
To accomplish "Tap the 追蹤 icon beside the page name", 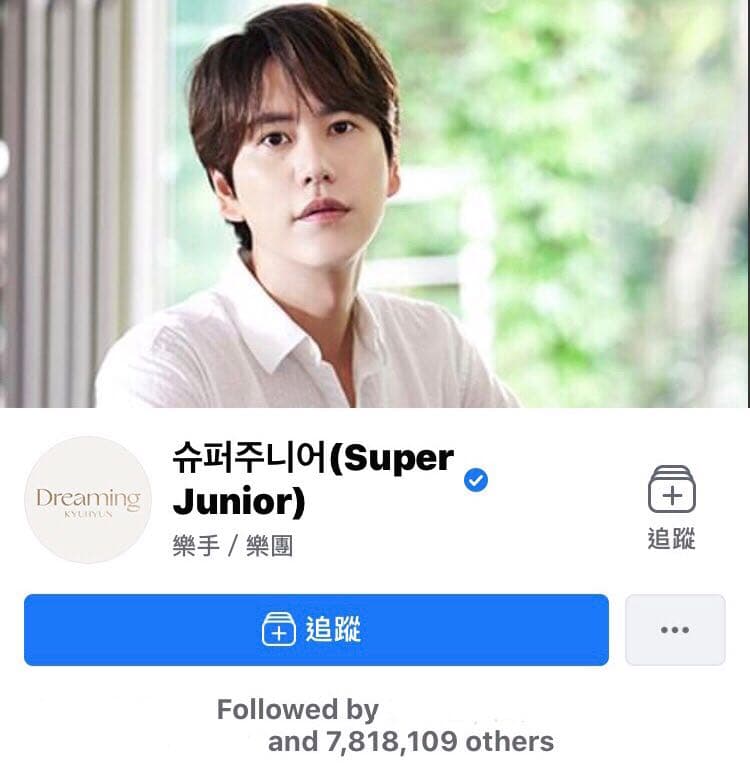I will click(x=671, y=506).
